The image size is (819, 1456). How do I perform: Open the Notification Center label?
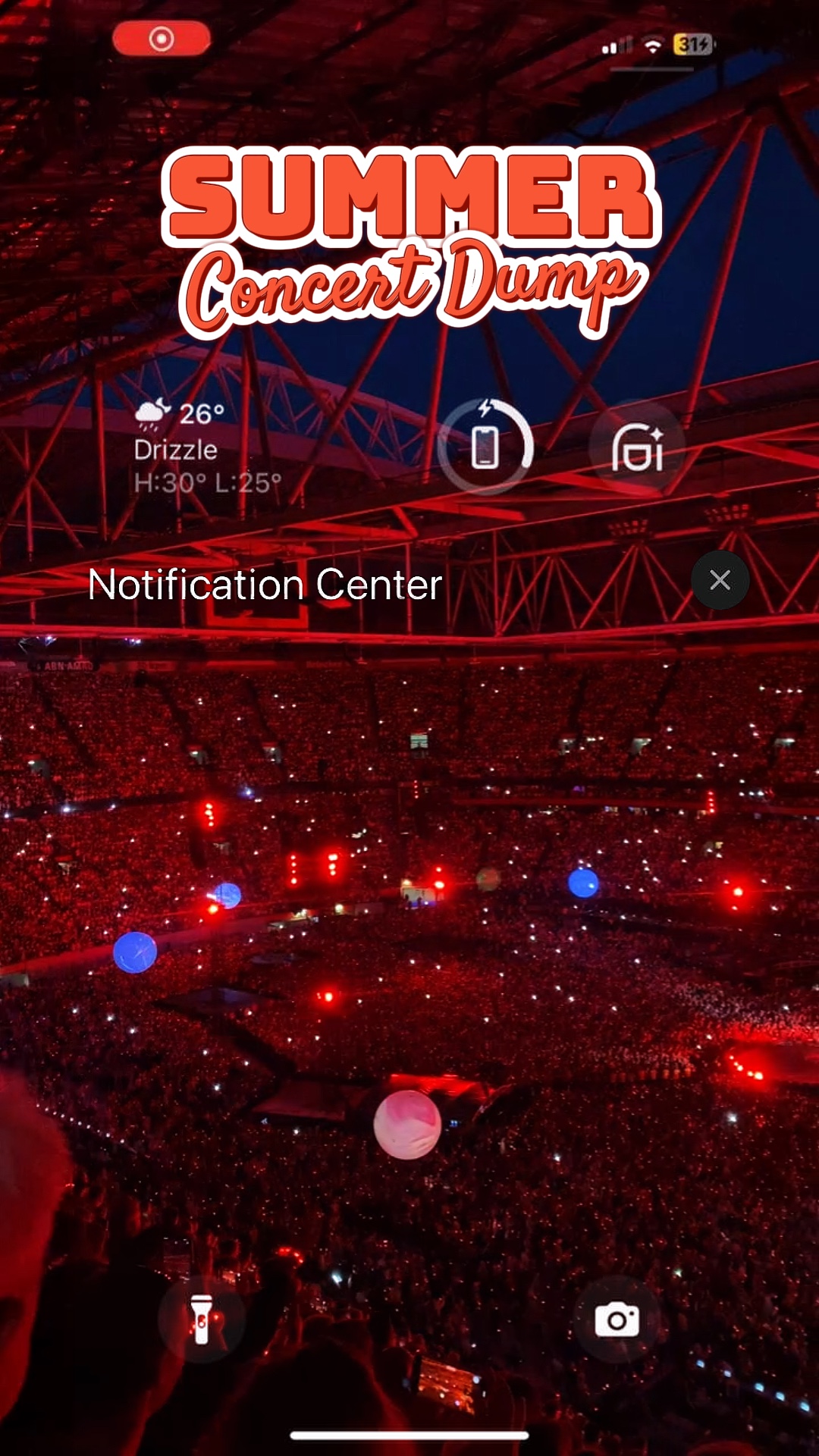point(265,585)
